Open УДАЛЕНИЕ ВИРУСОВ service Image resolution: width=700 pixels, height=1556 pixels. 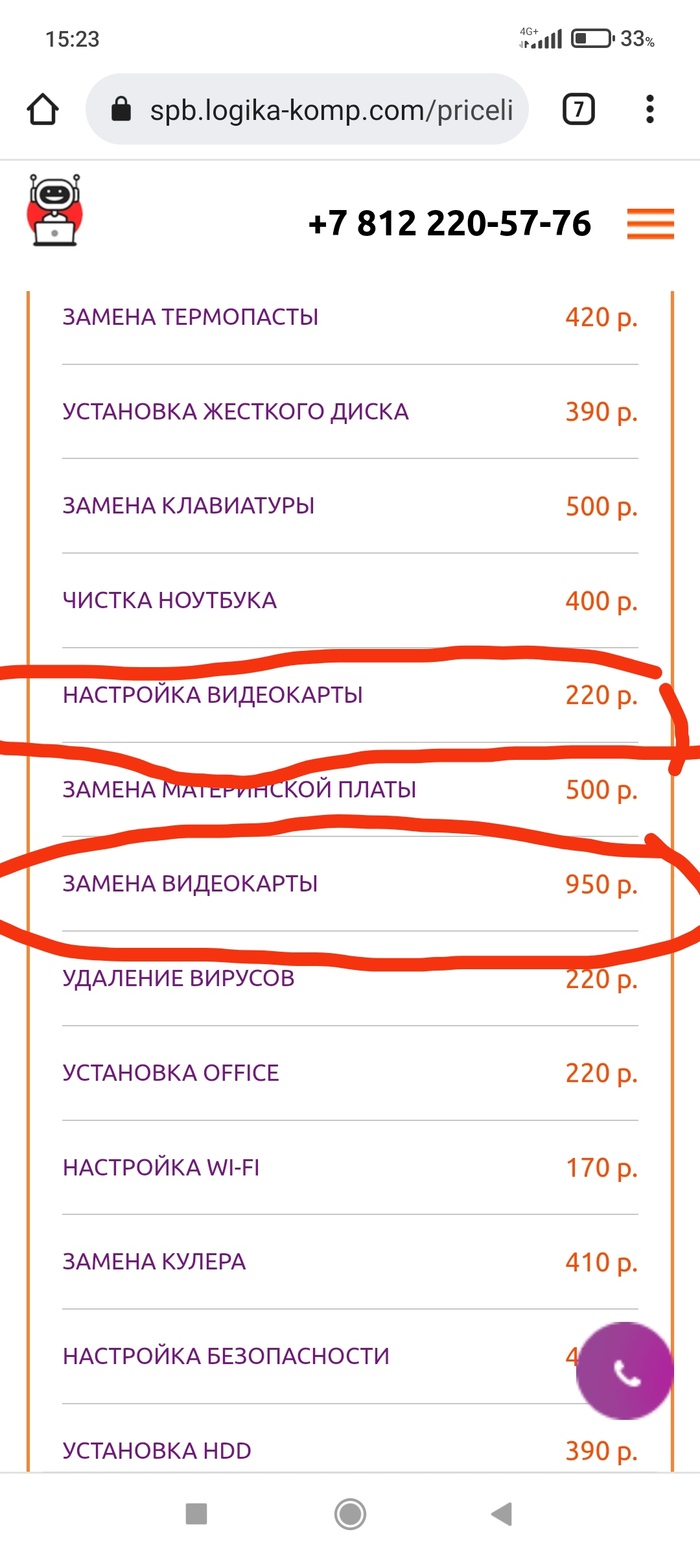click(x=178, y=978)
